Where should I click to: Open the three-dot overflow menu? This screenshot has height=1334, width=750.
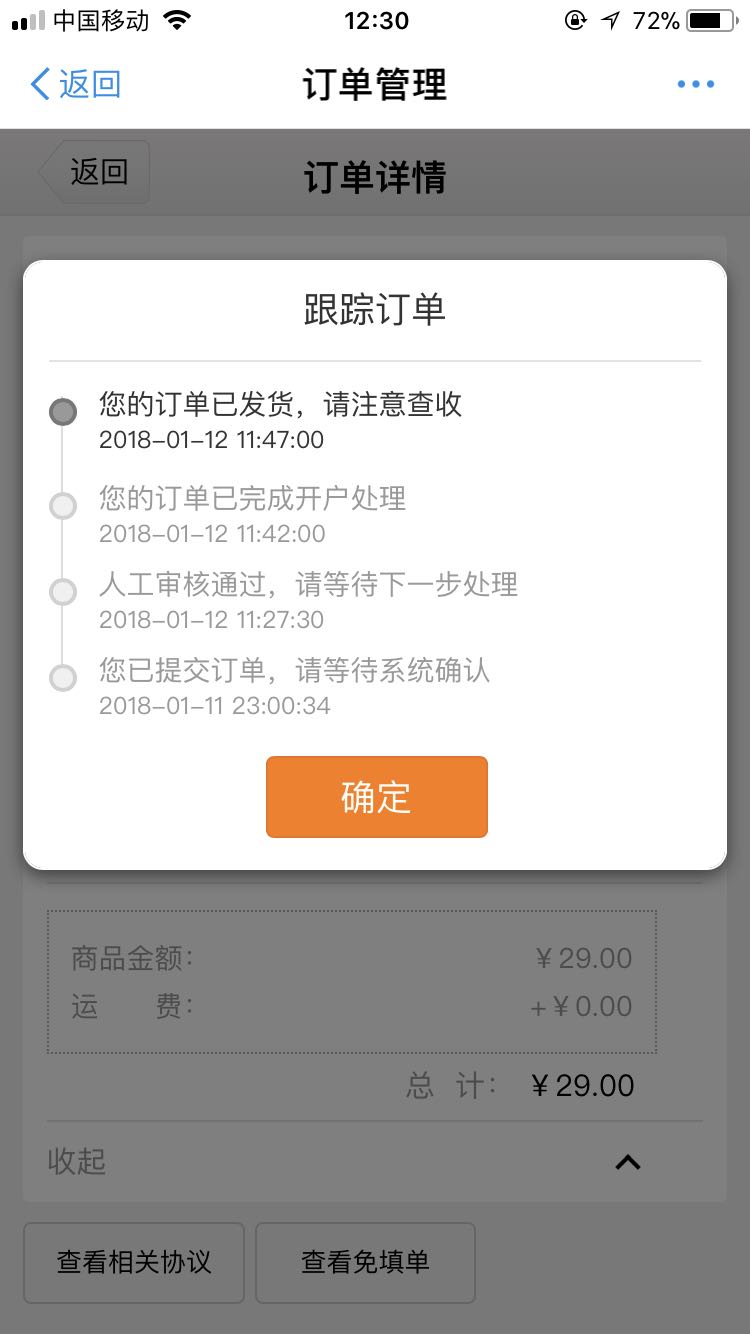(696, 84)
